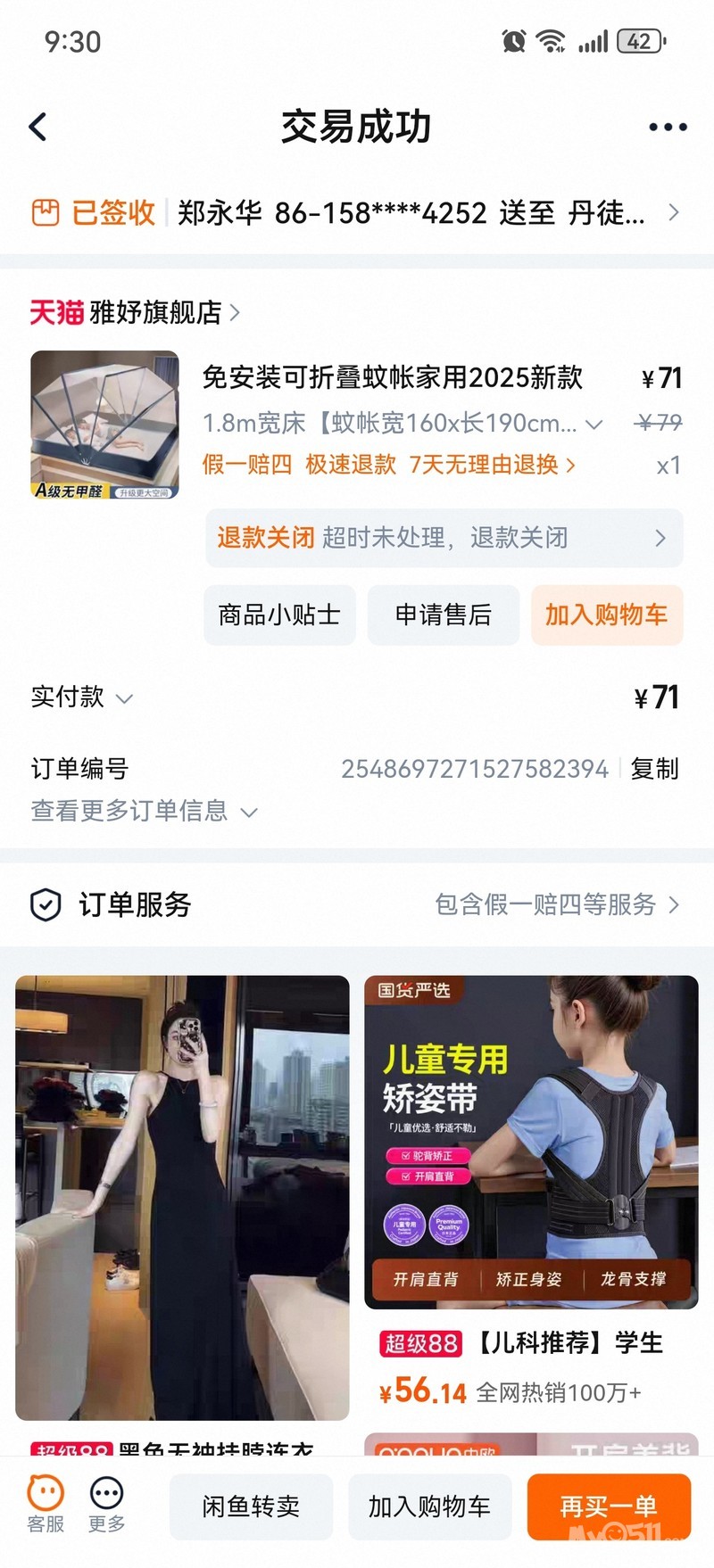The width and height of the screenshot is (714, 1568).
Task: Expand 查看更多订单信息
Action: [x=143, y=811]
